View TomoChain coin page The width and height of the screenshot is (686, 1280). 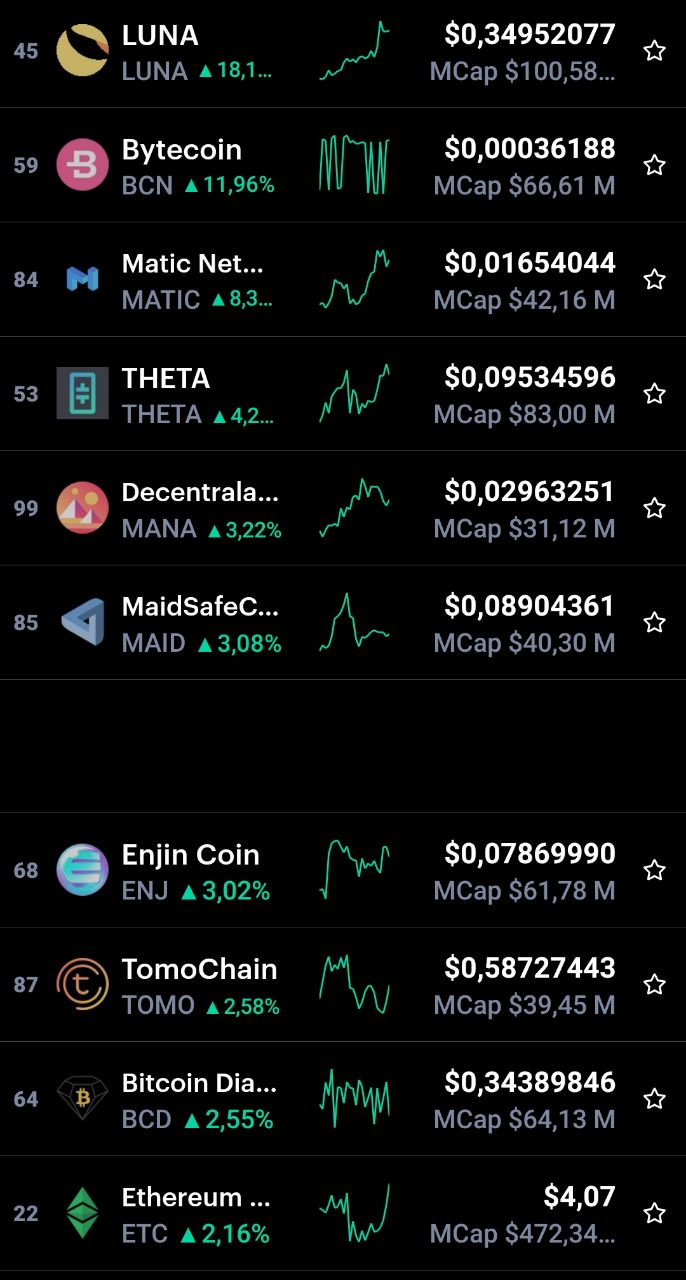pyautogui.click(x=343, y=985)
